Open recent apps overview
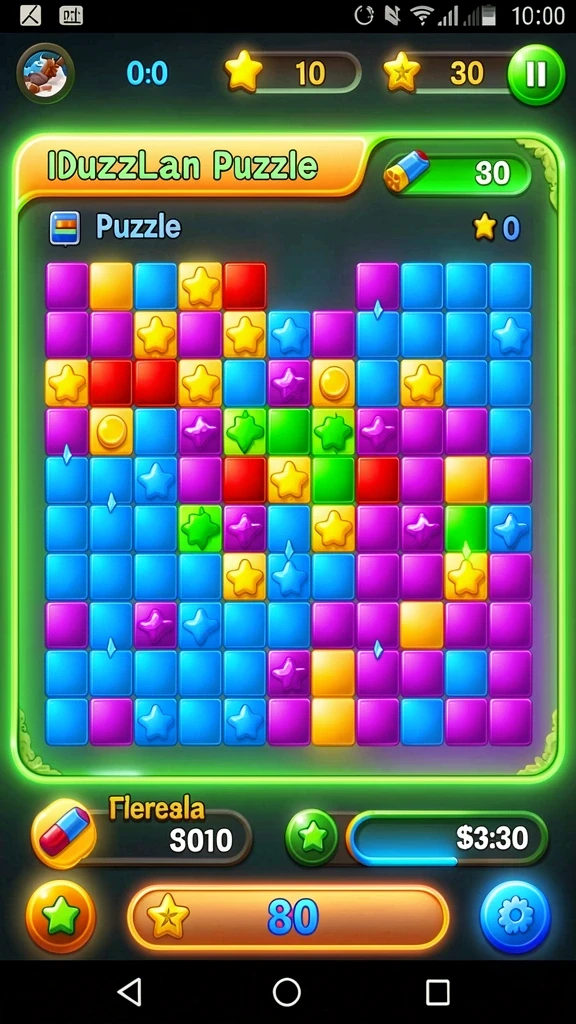The height and width of the screenshot is (1024, 576). (438, 992)
